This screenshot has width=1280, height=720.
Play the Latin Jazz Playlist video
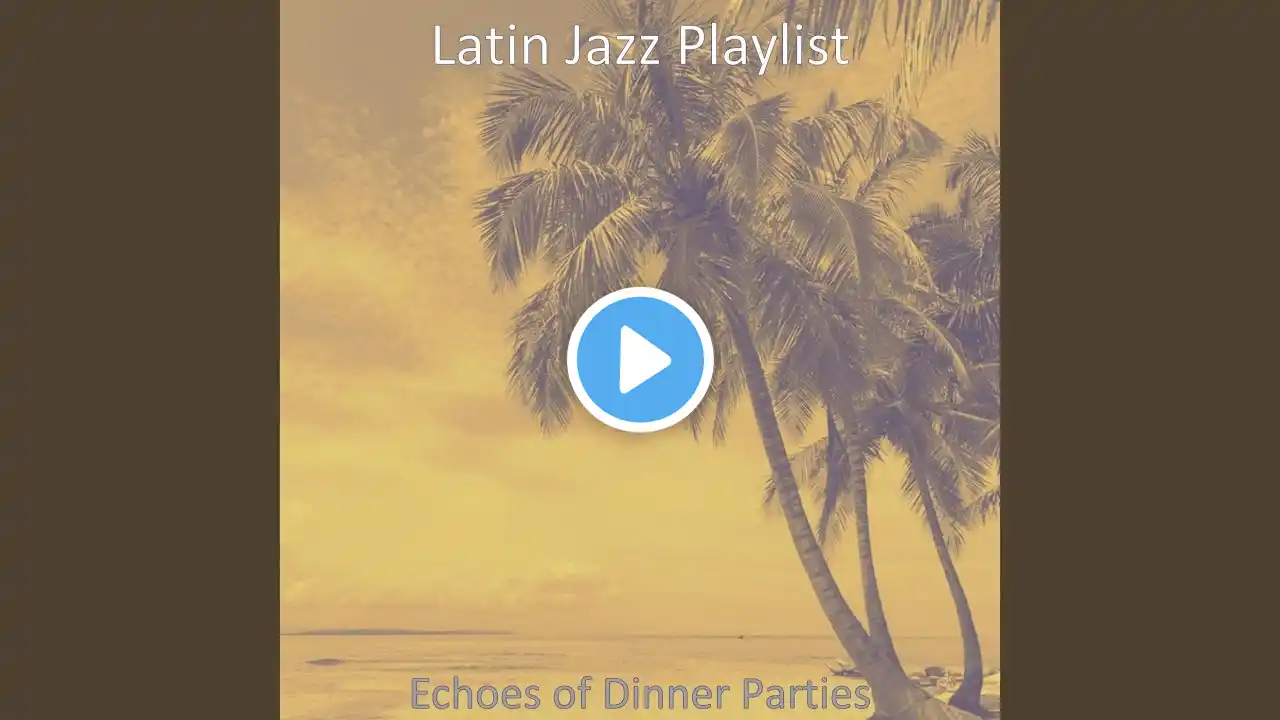(640, 360)
